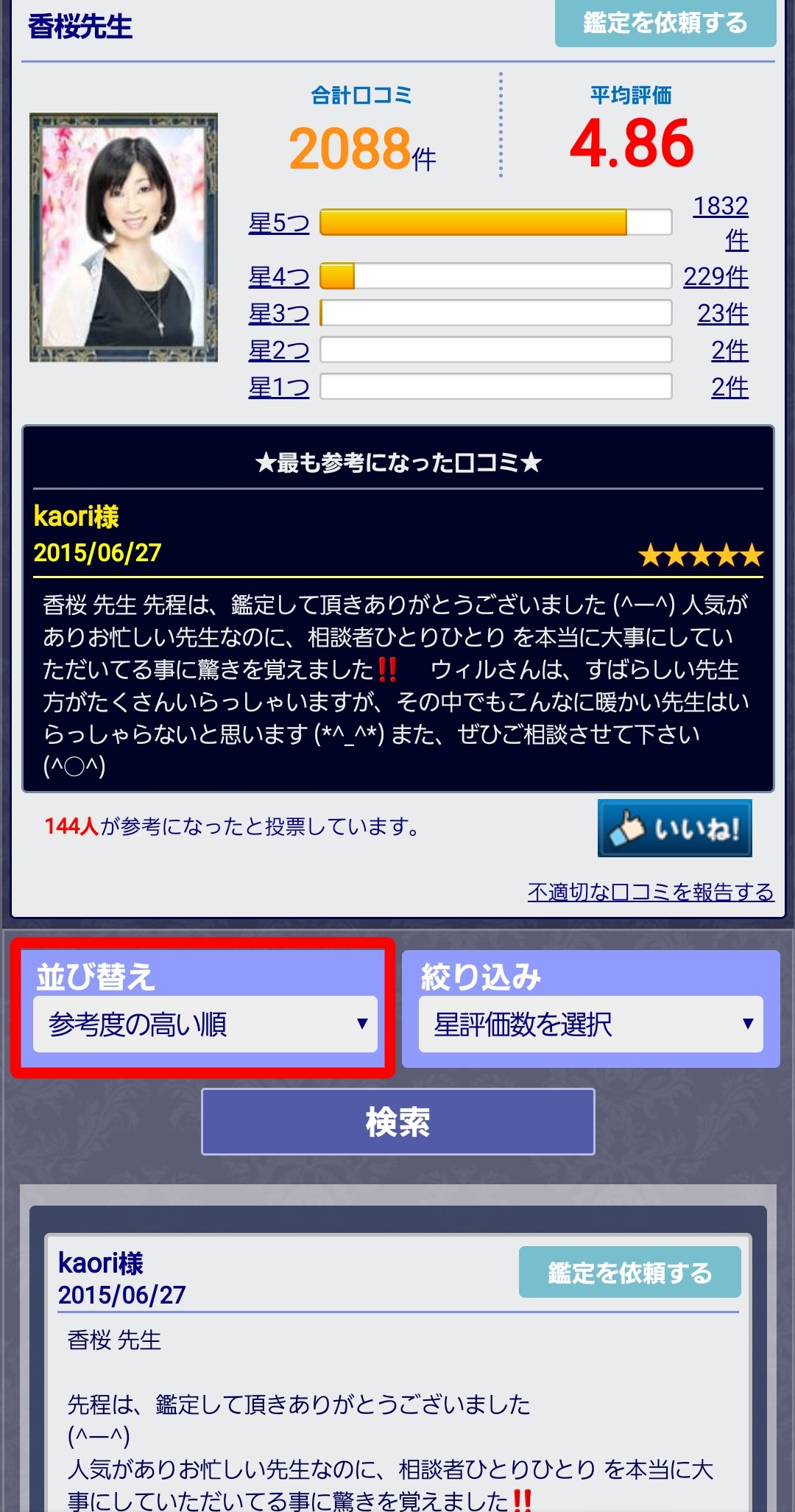Expand the 並び替え sort dropdown
This screenshot has height=1512, width=795.
coord(205,1024)
